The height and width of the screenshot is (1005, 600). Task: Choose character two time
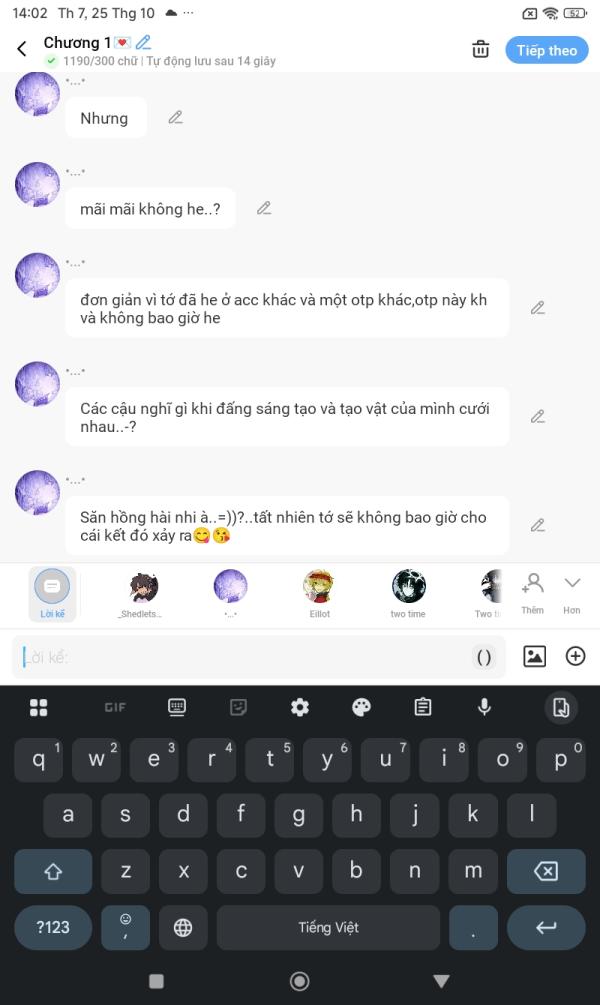[408, 592]
